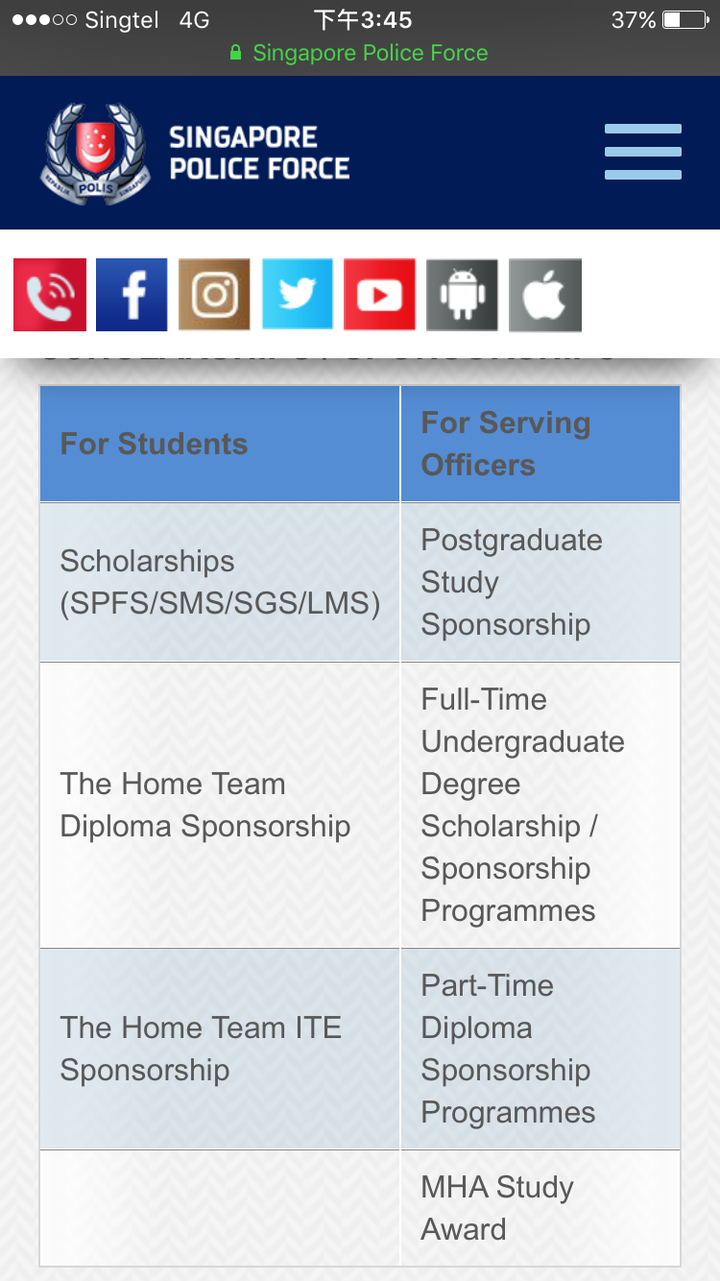This screenshot has width=720, height=1281.
Task: Visit the Instagram profile icon
Action: (x=214, y=295)
